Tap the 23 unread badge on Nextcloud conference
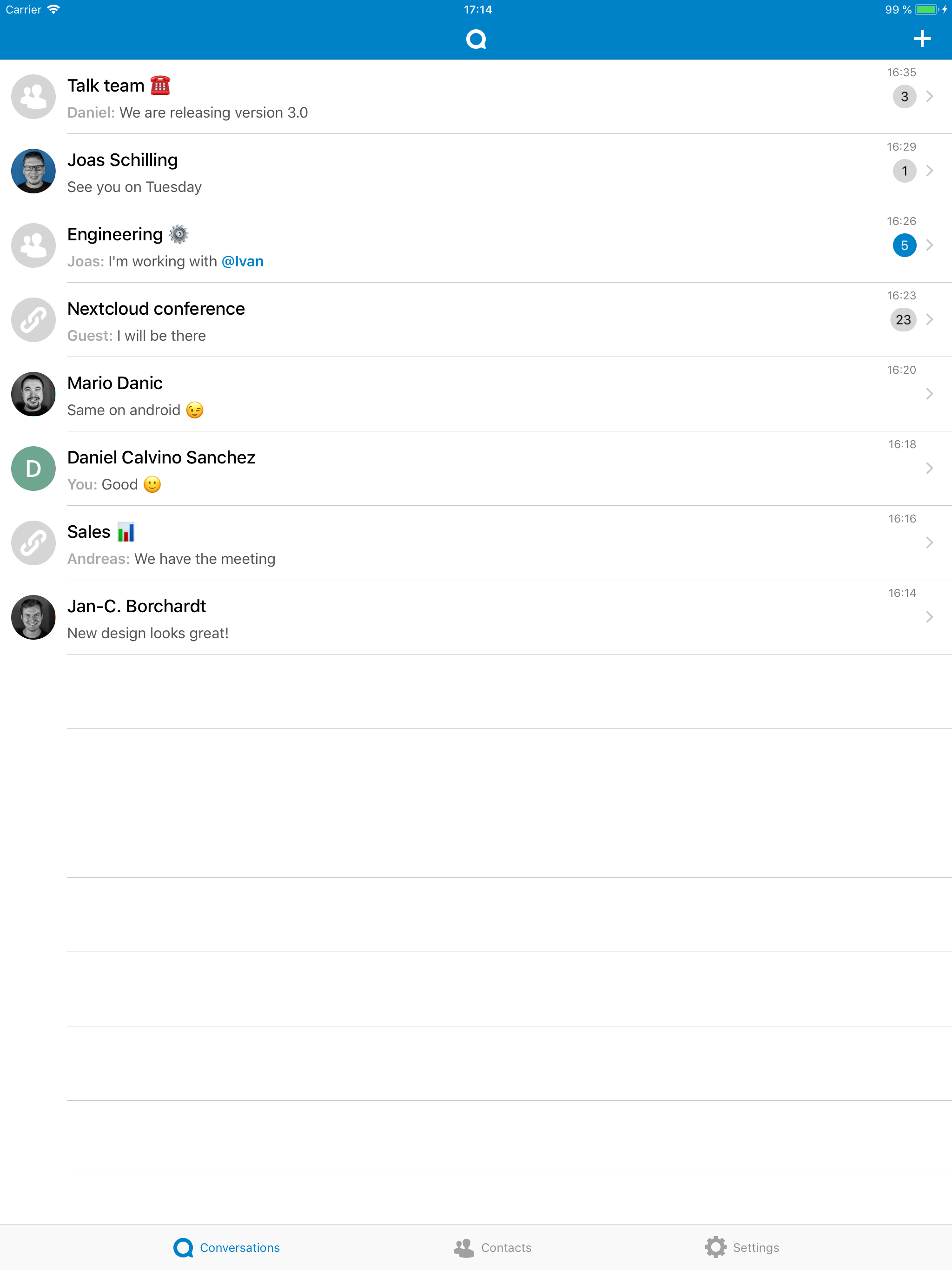Image resolution: width=952 pixels, height=1270 pixels. [903, 320]
